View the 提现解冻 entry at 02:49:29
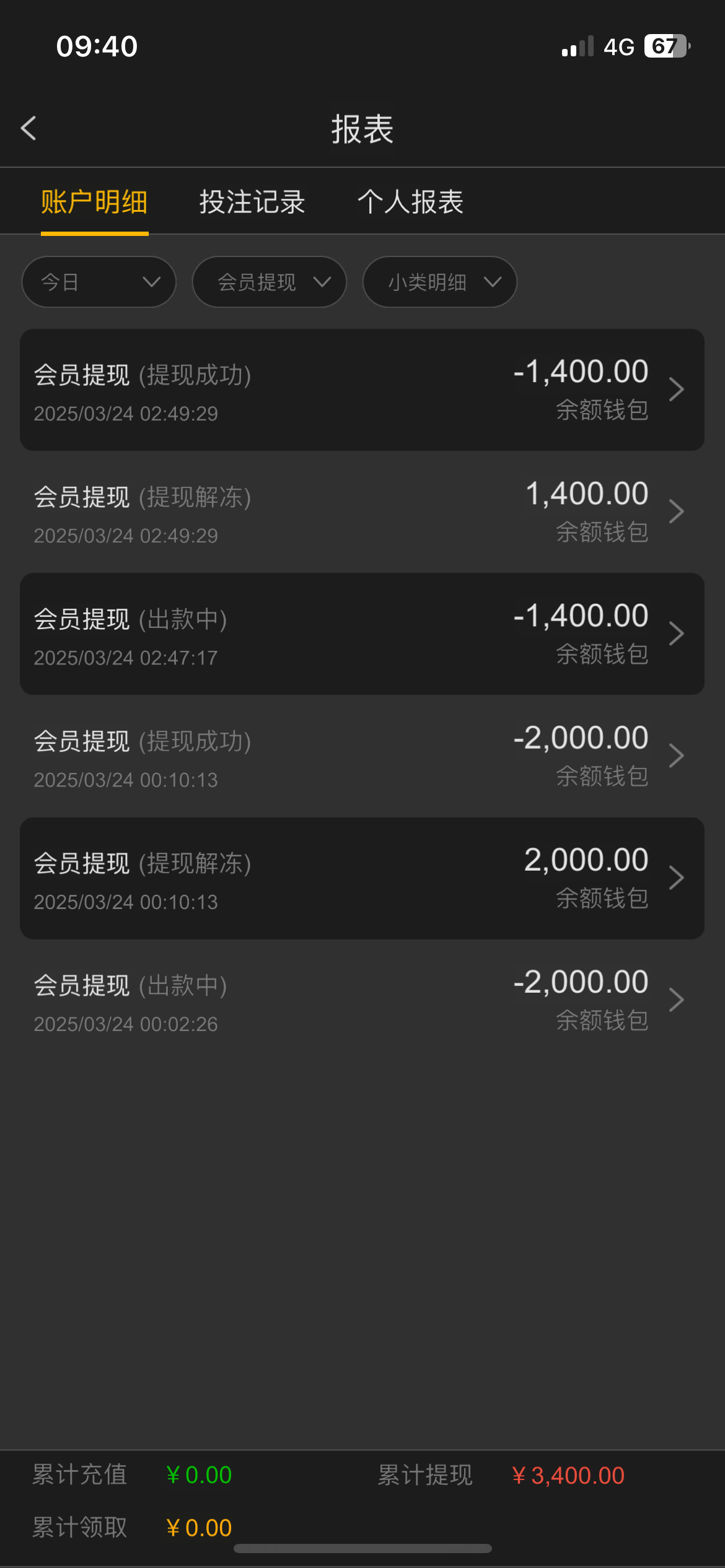The image size is (725, 1568). (x=362, y=512)
